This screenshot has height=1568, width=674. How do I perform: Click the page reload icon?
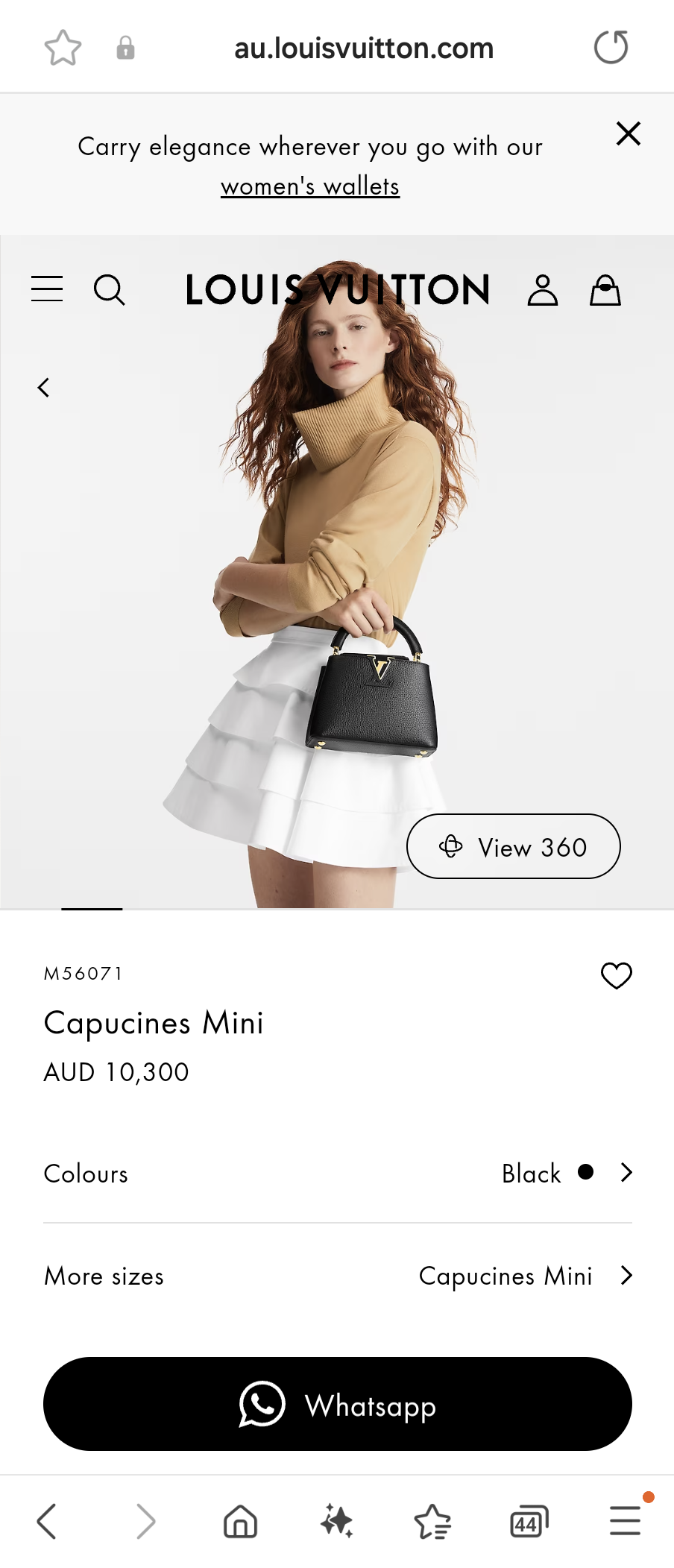coord(611,47)
